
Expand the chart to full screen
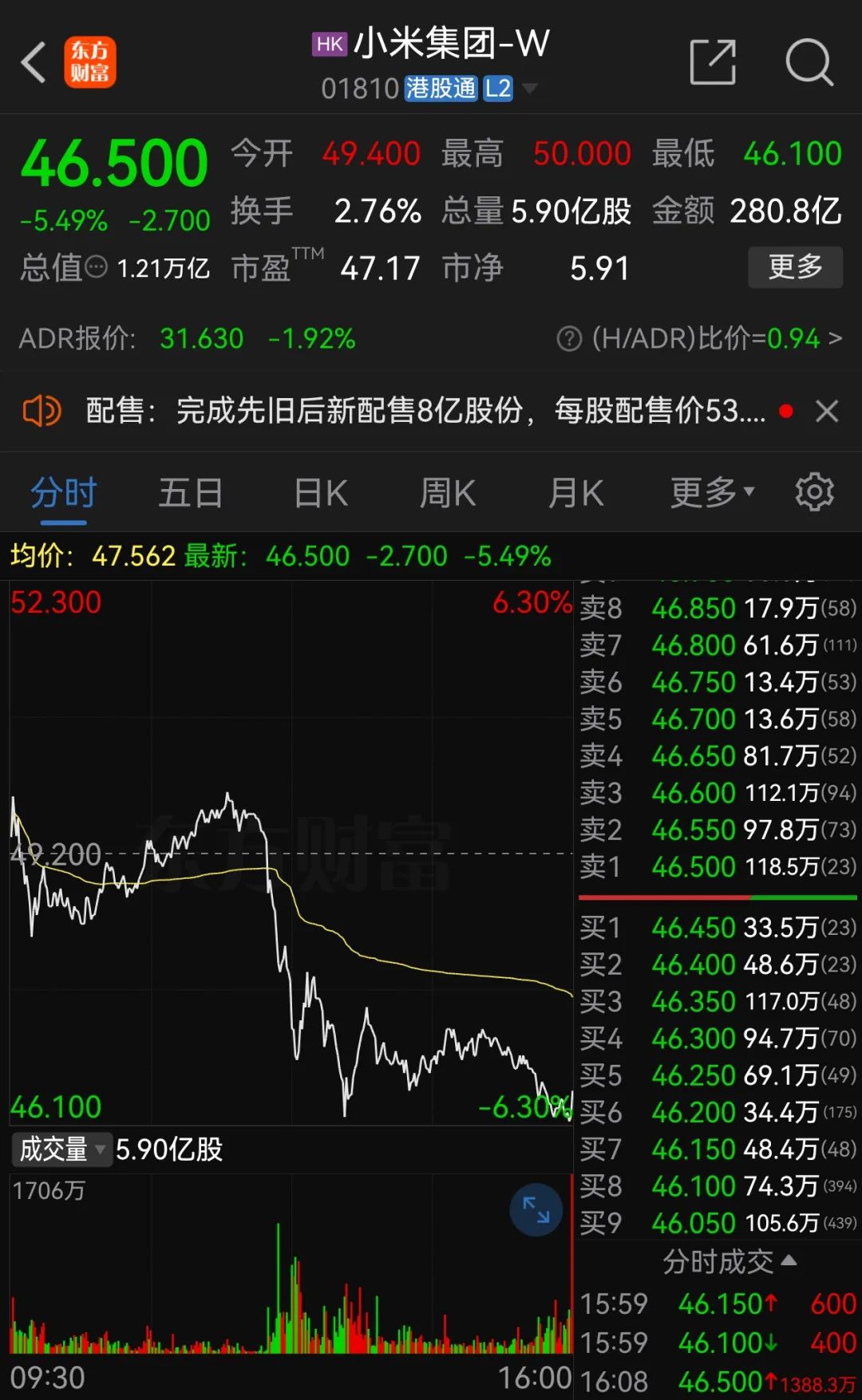[536, 1209]
